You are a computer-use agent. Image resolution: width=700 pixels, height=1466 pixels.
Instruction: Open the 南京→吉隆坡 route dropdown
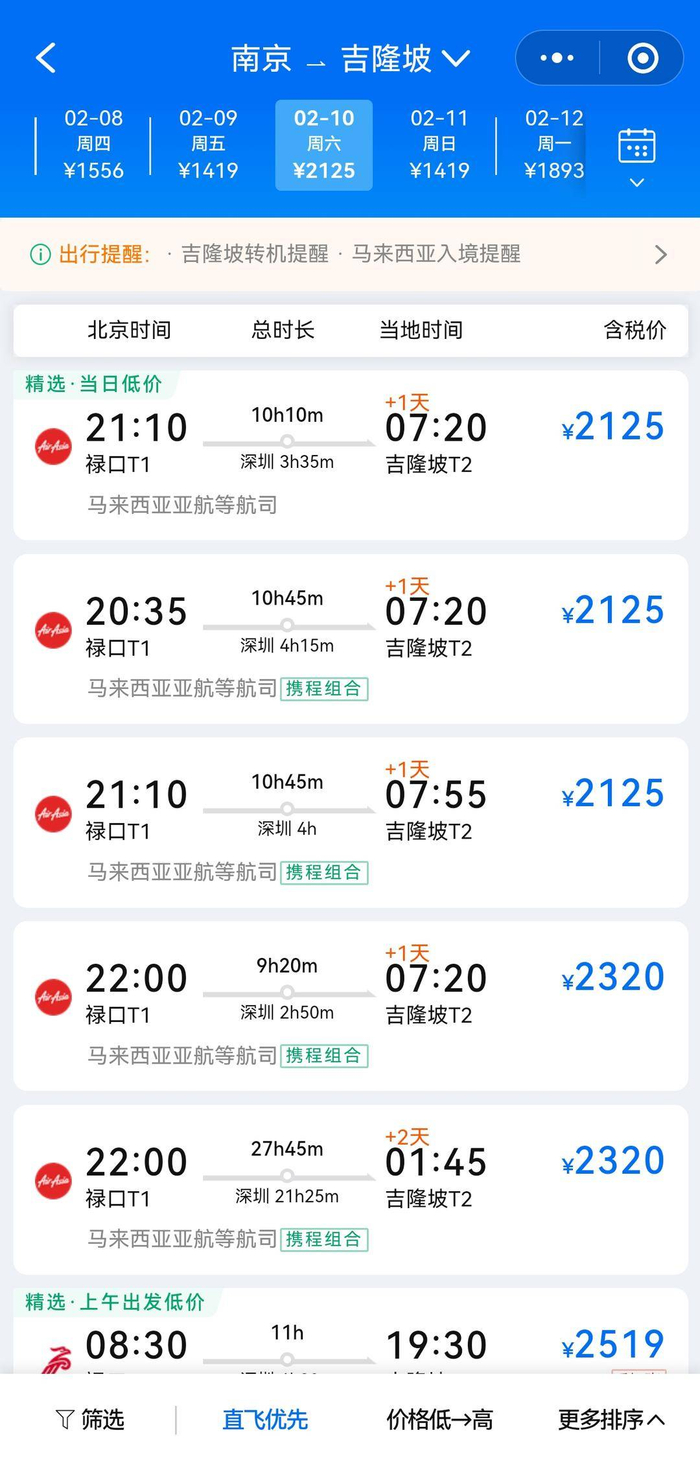pos(350,58)
